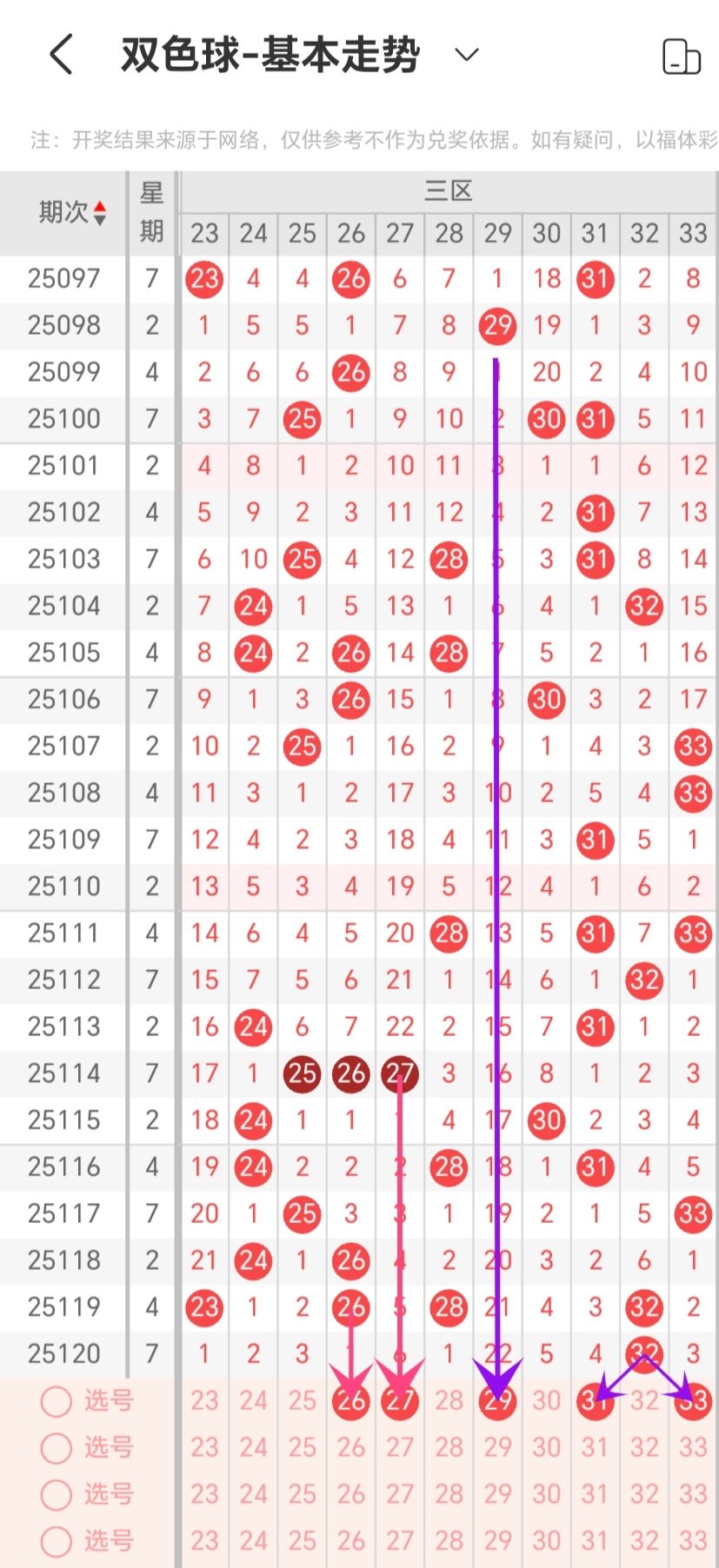Deselect picked ball 27 in the first 选号 row
The height and width of the screenshot is (1568, 719).
400,1401
